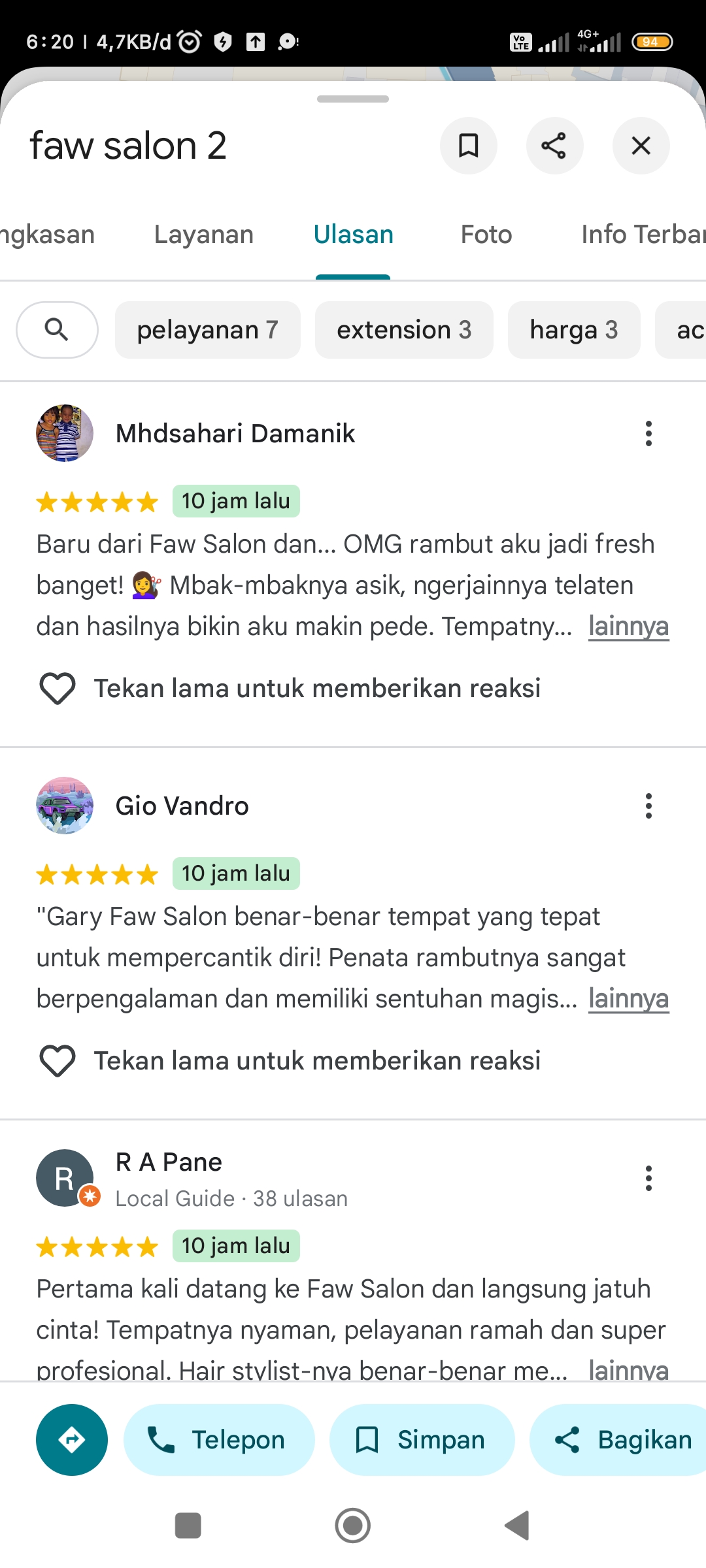Tap the bookmark icon next to faw salon 2
The height and width of the screenshot is (1568, 706).
click(468, 146)
